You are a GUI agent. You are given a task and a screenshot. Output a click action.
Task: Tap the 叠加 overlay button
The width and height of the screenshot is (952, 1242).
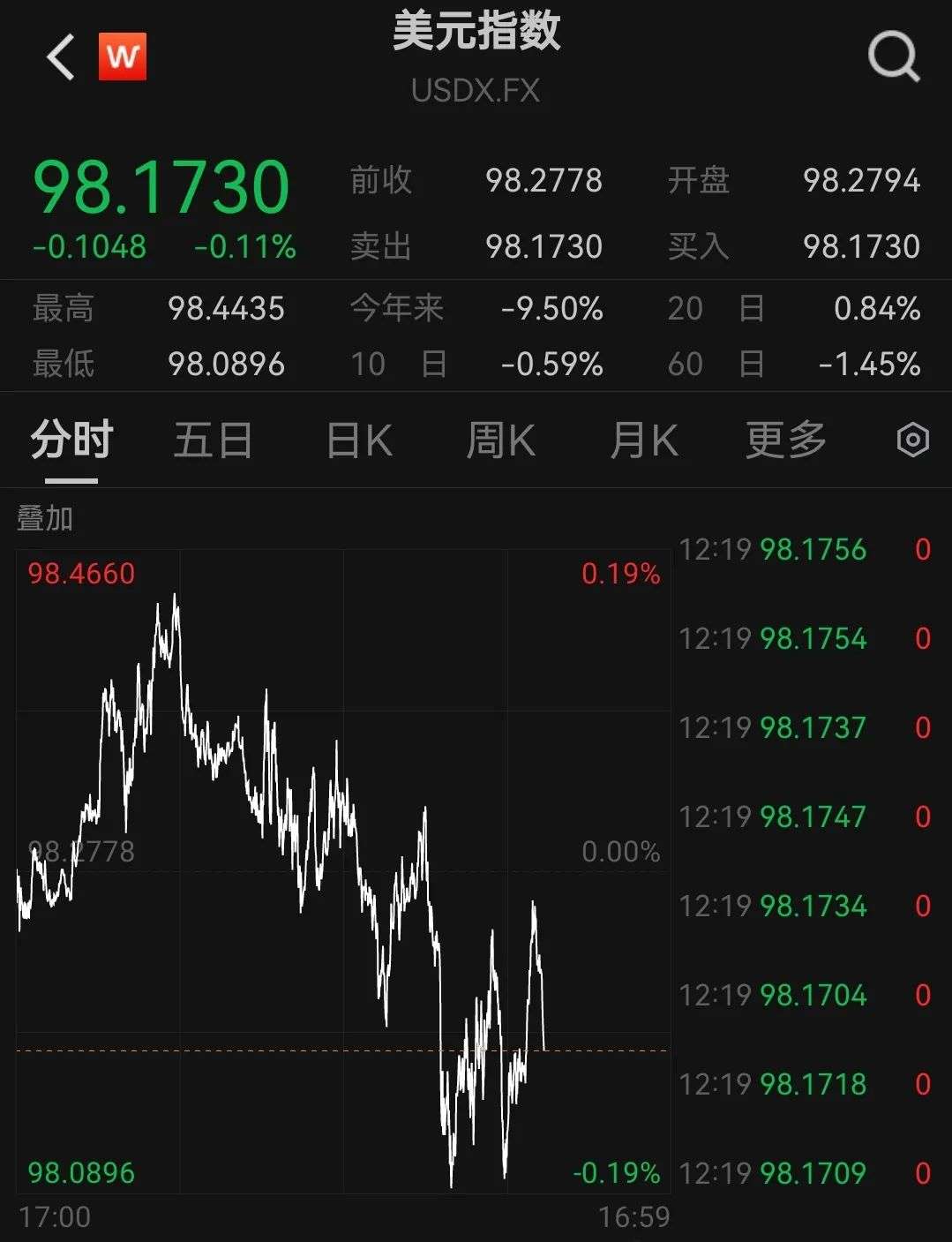pyautogui.click(x=45, y=519)
